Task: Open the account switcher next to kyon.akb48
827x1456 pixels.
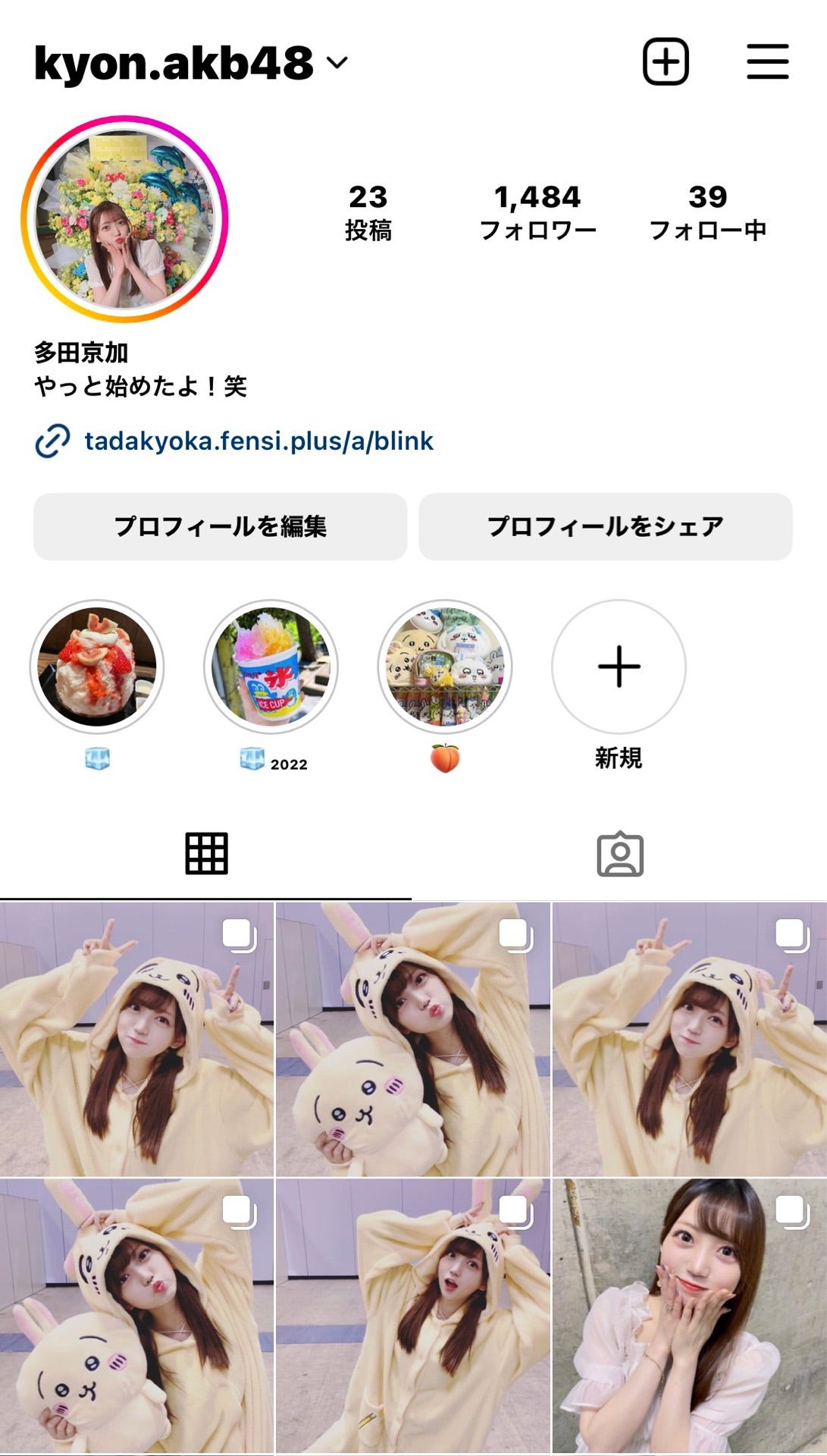Action: click(x=337, y=63)
